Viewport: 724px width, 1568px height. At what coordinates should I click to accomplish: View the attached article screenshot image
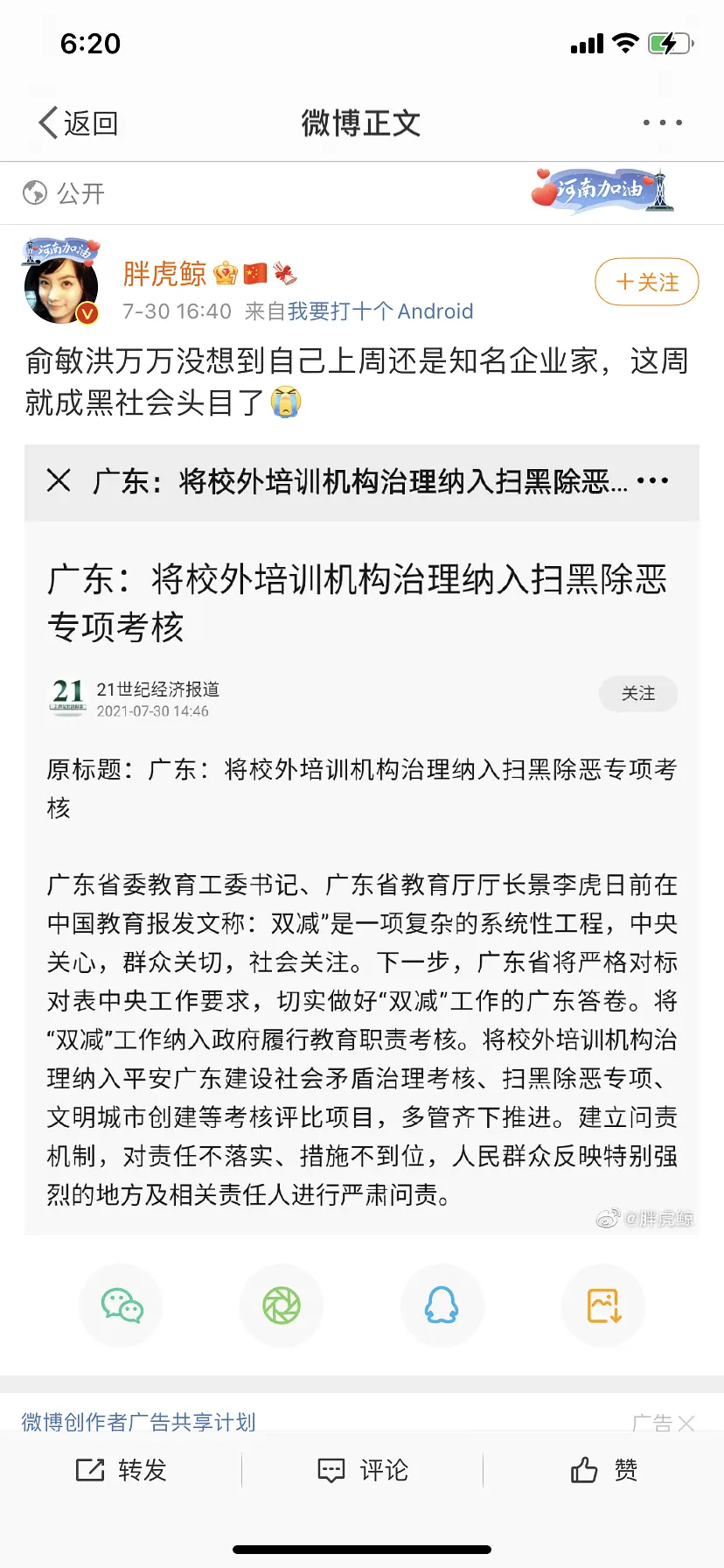coord(361,840)
